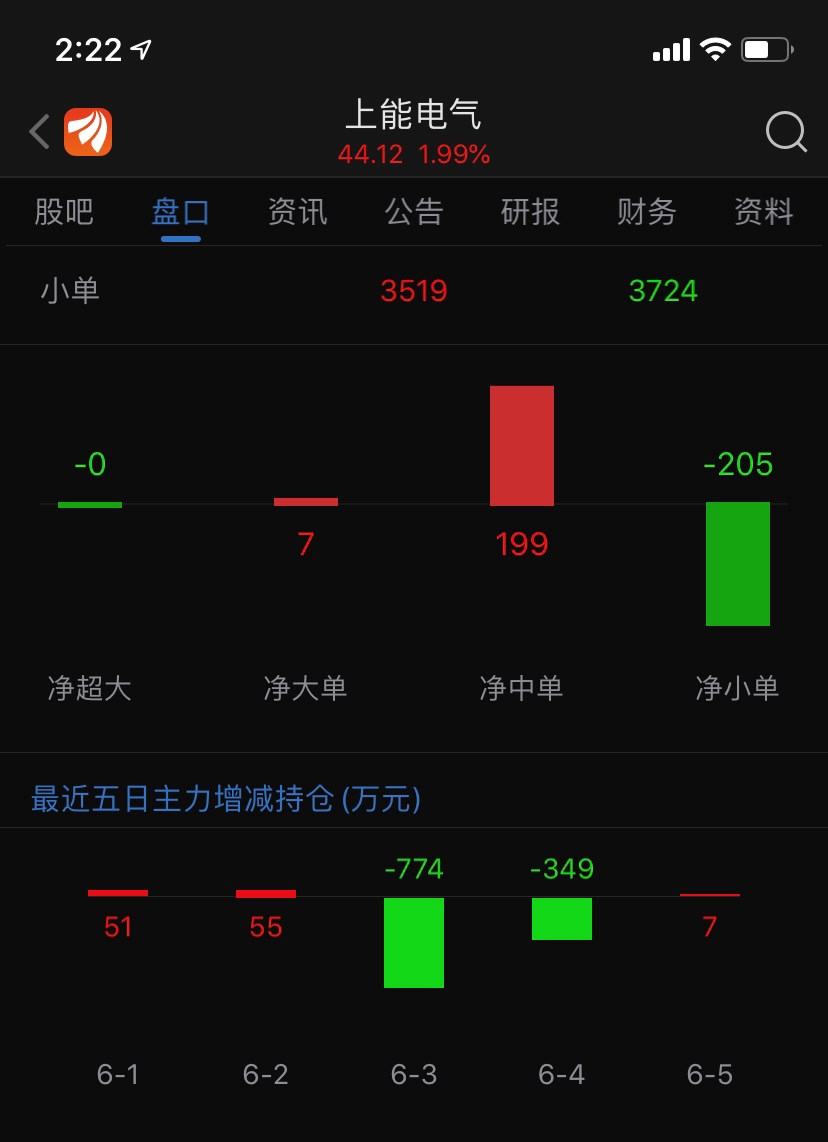Switch to the 研报 tab
Viewport: 828px width, 1142px height.
(530, 212)
